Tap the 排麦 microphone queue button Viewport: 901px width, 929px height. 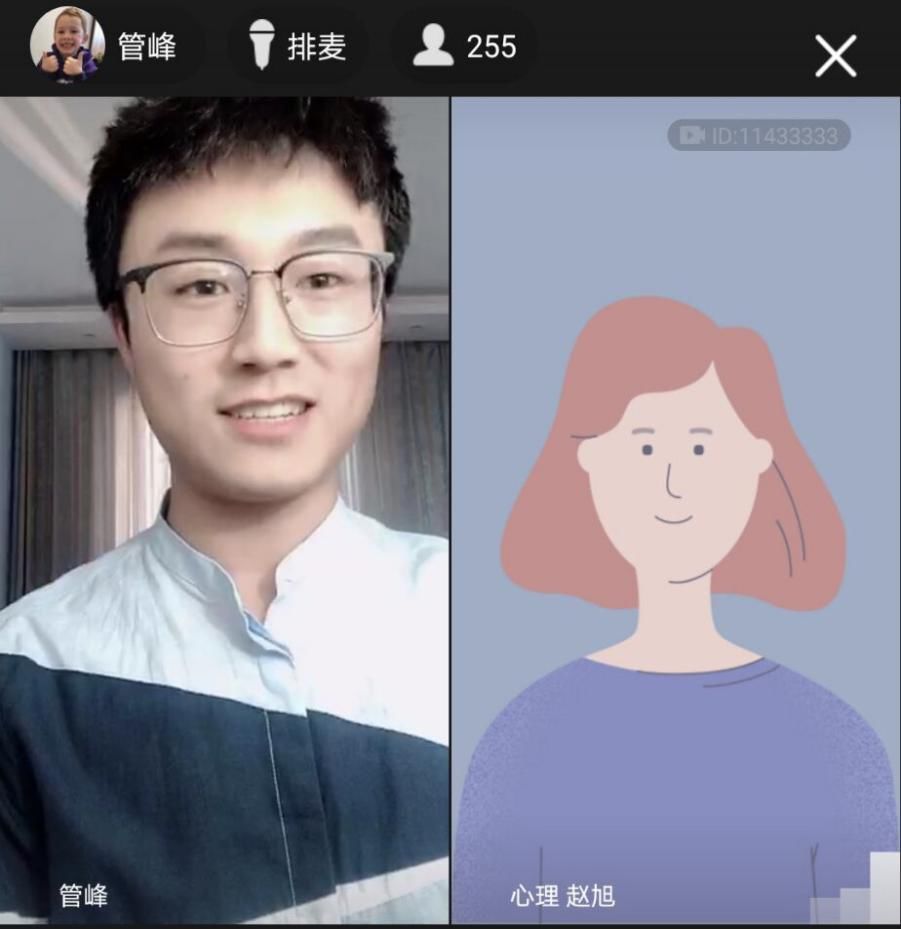[x=298, y=46]
